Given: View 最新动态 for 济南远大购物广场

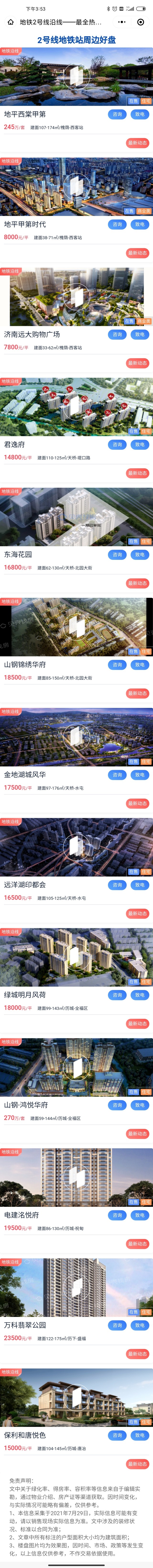Looking at the screenshot, I should 137,363.
